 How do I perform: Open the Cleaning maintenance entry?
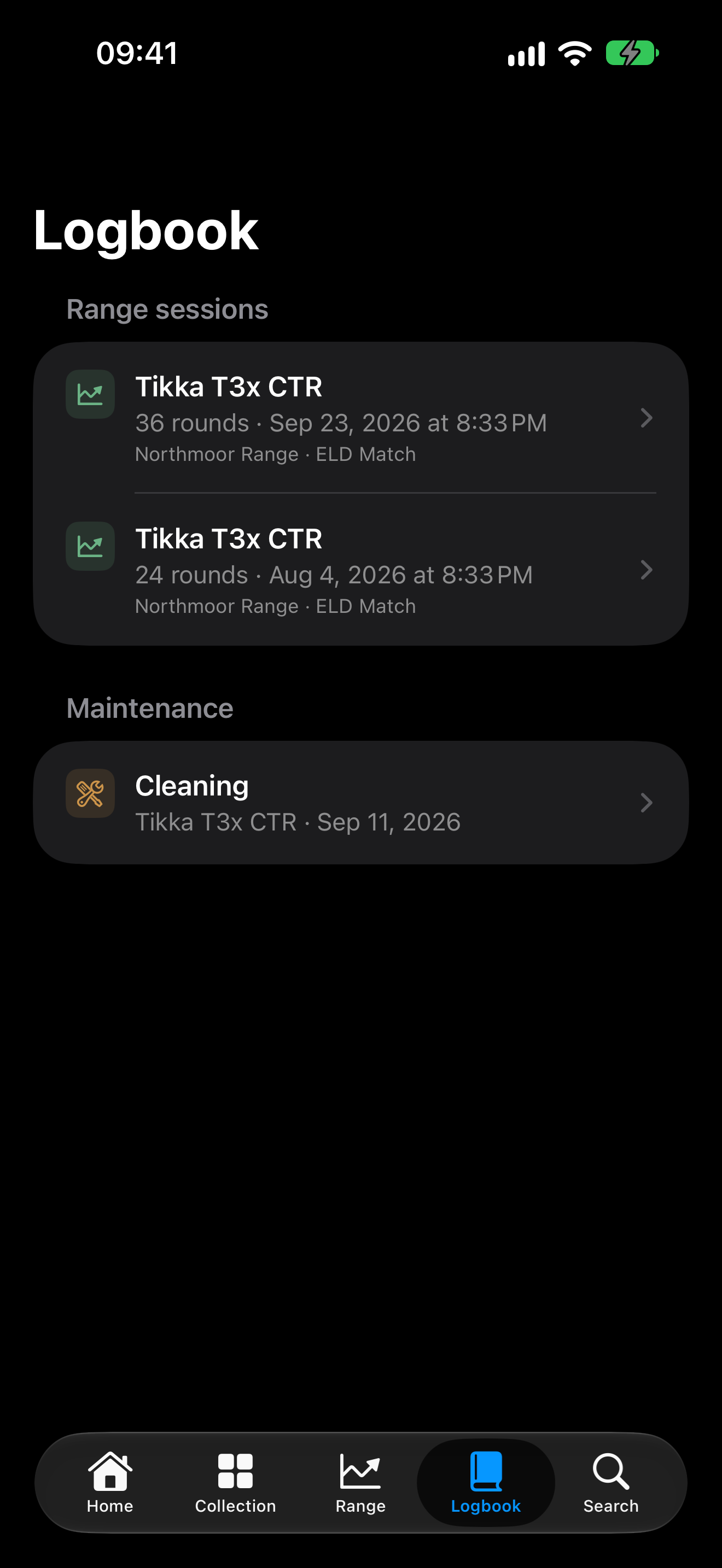(361, 802)
